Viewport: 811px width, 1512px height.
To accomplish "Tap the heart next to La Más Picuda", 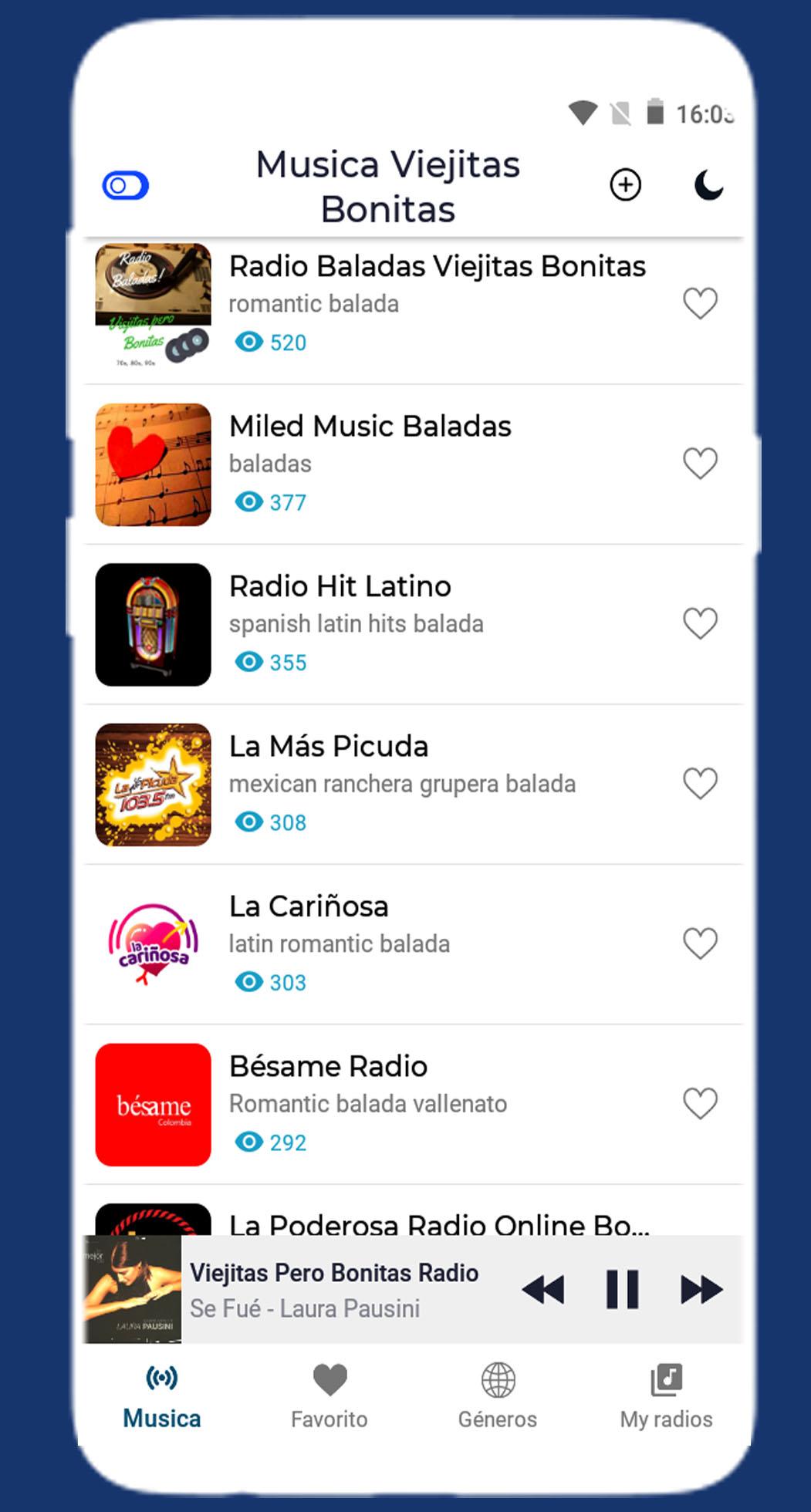I will (700, 784).
